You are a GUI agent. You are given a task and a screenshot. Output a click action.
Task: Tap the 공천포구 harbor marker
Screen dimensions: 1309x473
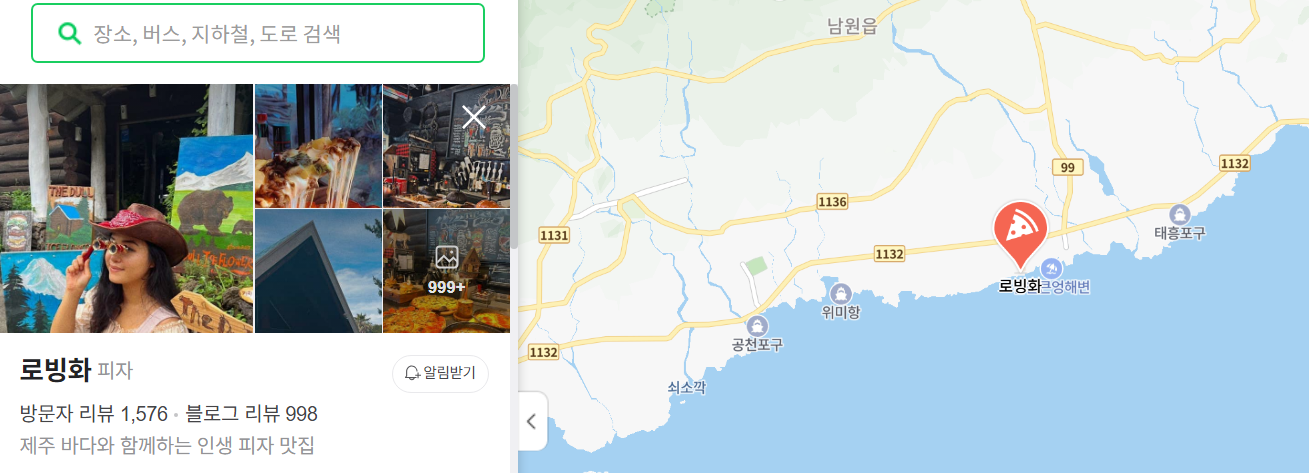(x=757, y=326)
